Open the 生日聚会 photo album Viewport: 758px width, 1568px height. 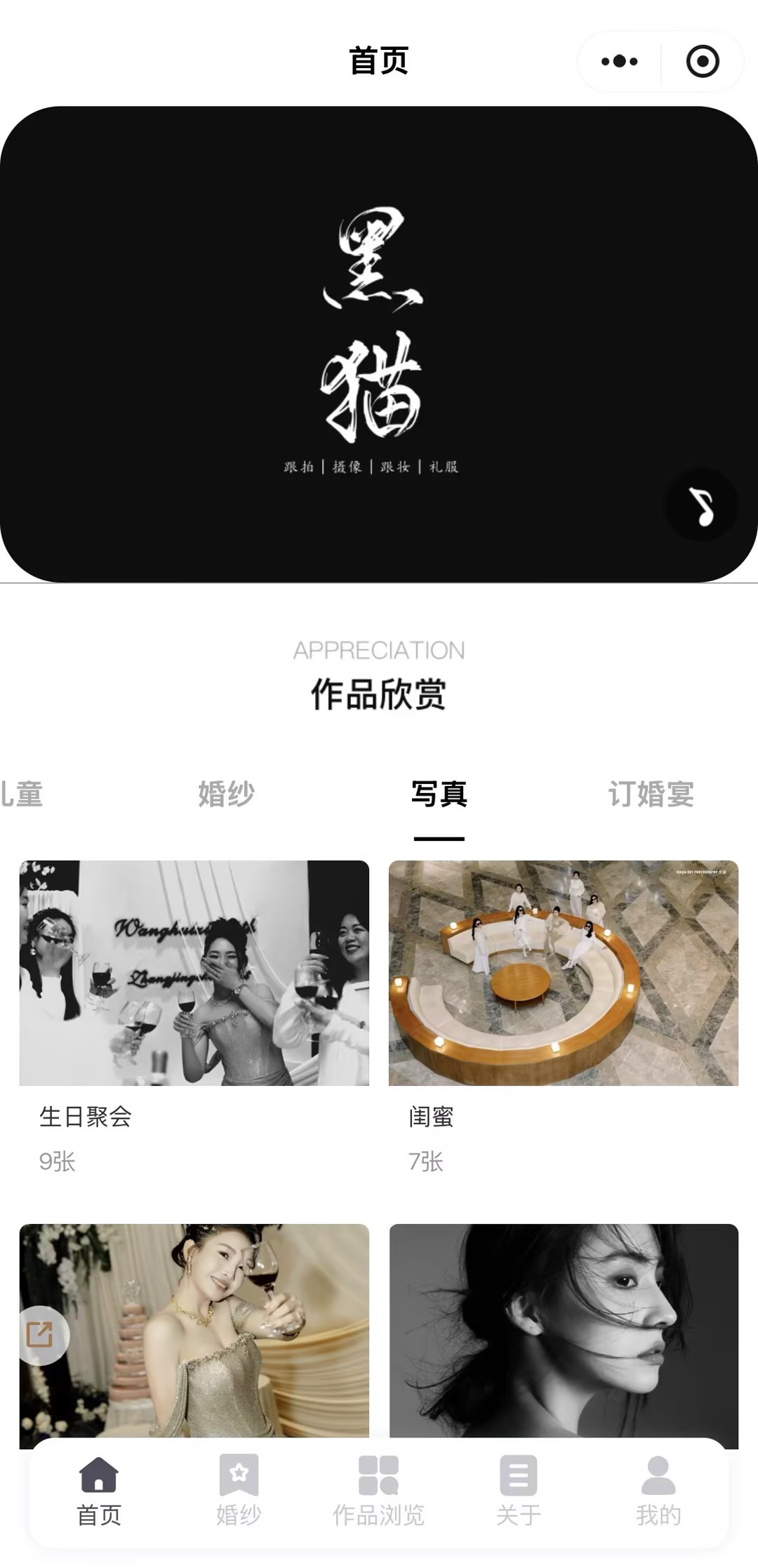tap(194, 973)
